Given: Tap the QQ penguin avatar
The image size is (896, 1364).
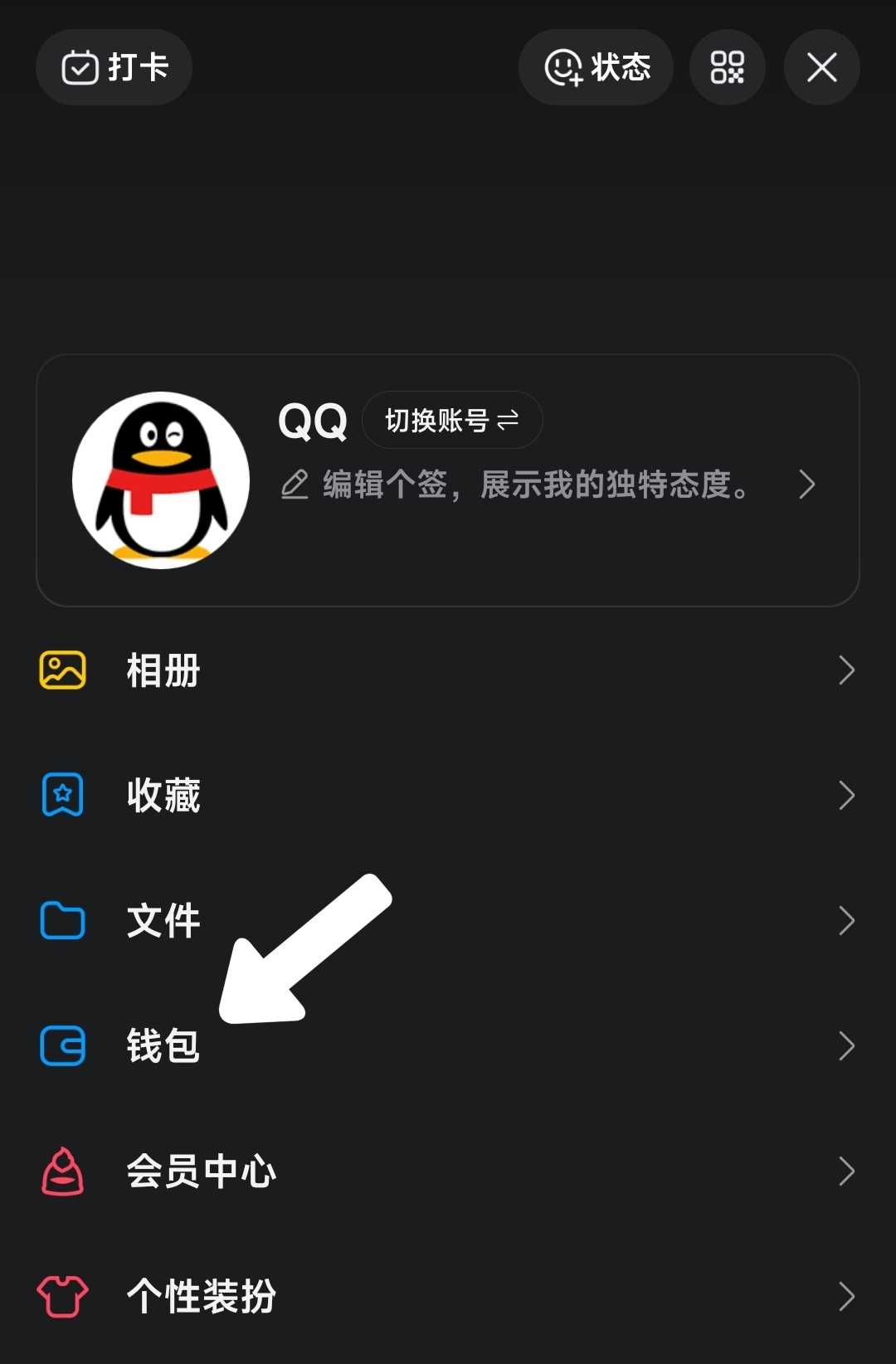Looking at the screenshot, I should coord(161,480).
